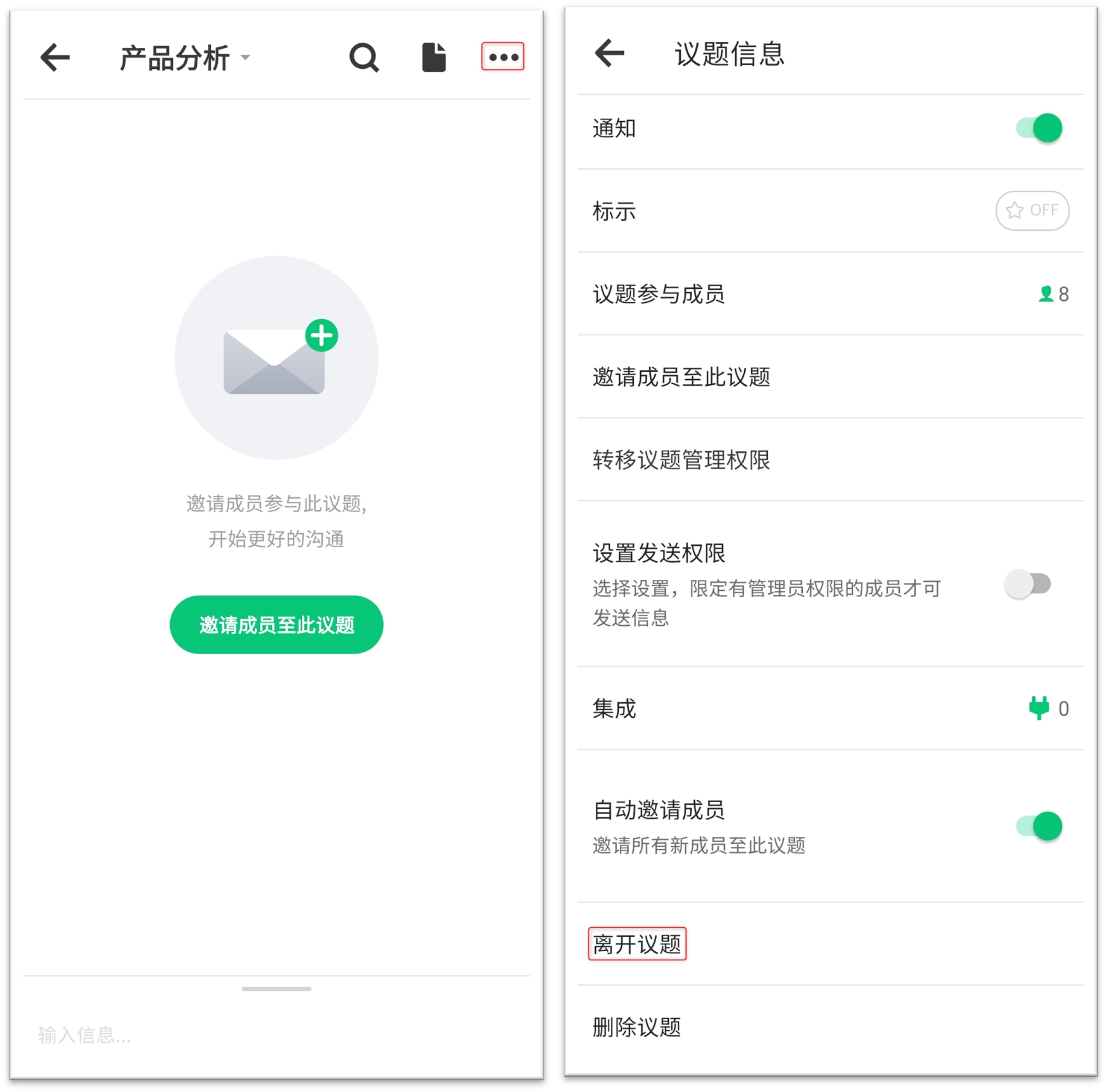Open 议题参与成员 member list
1107x1092 pixels.
(830, 294)
